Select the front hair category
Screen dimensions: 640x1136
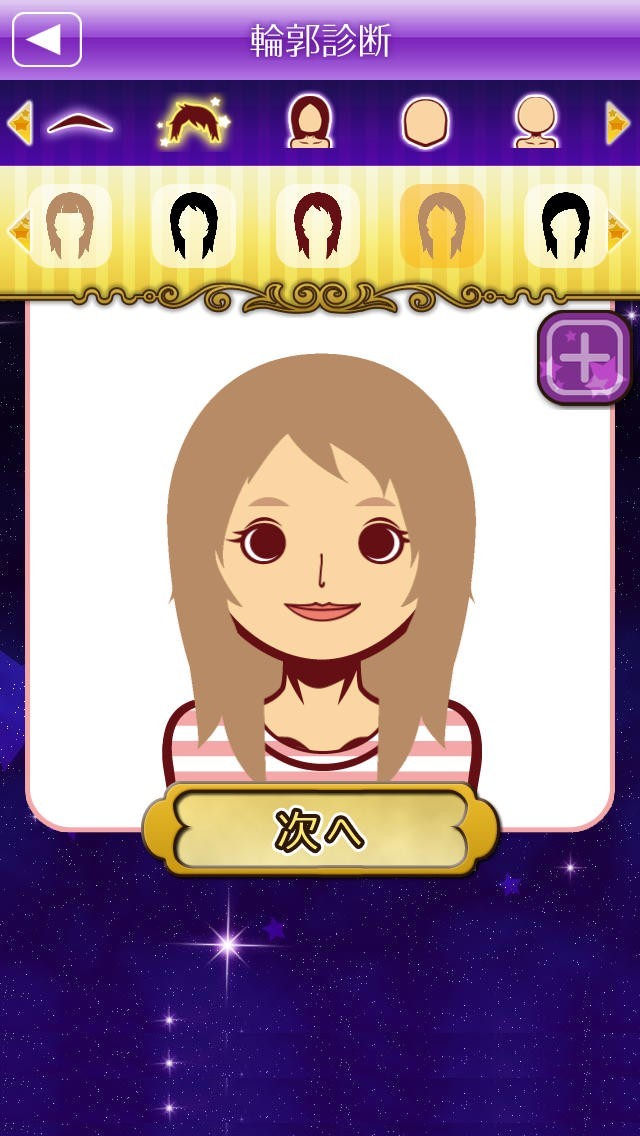(x=193, y=122)
